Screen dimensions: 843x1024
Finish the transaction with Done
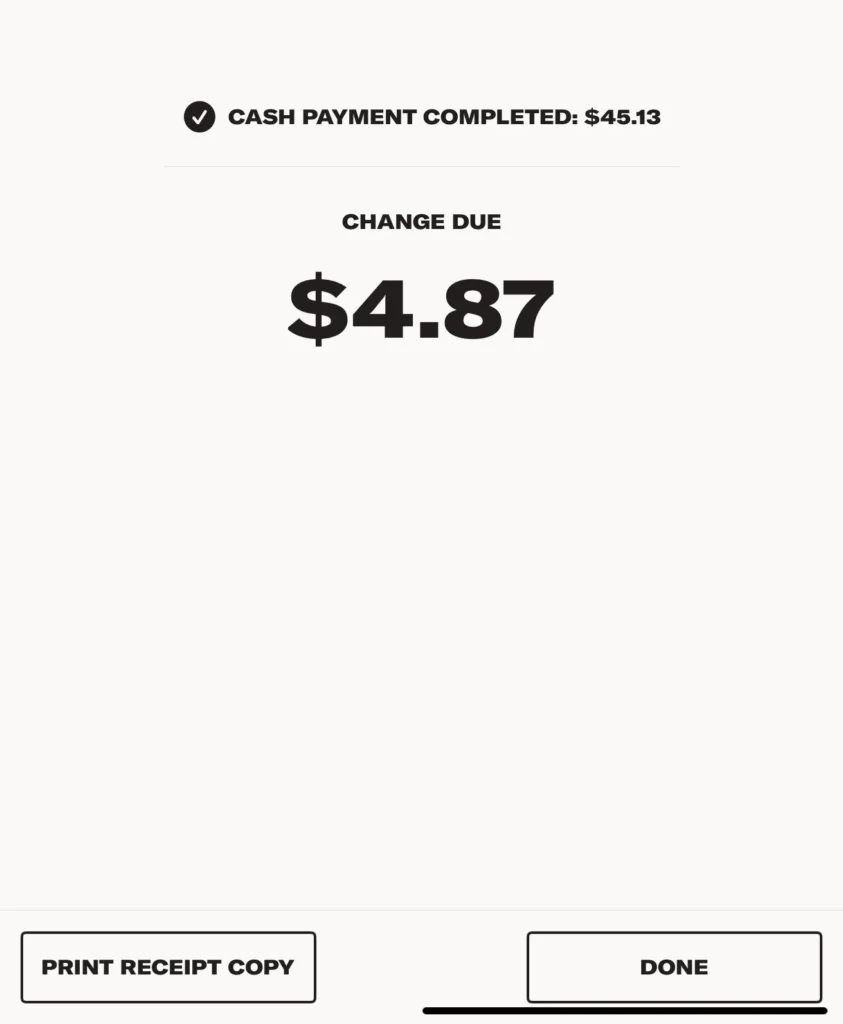pos(674,967)
